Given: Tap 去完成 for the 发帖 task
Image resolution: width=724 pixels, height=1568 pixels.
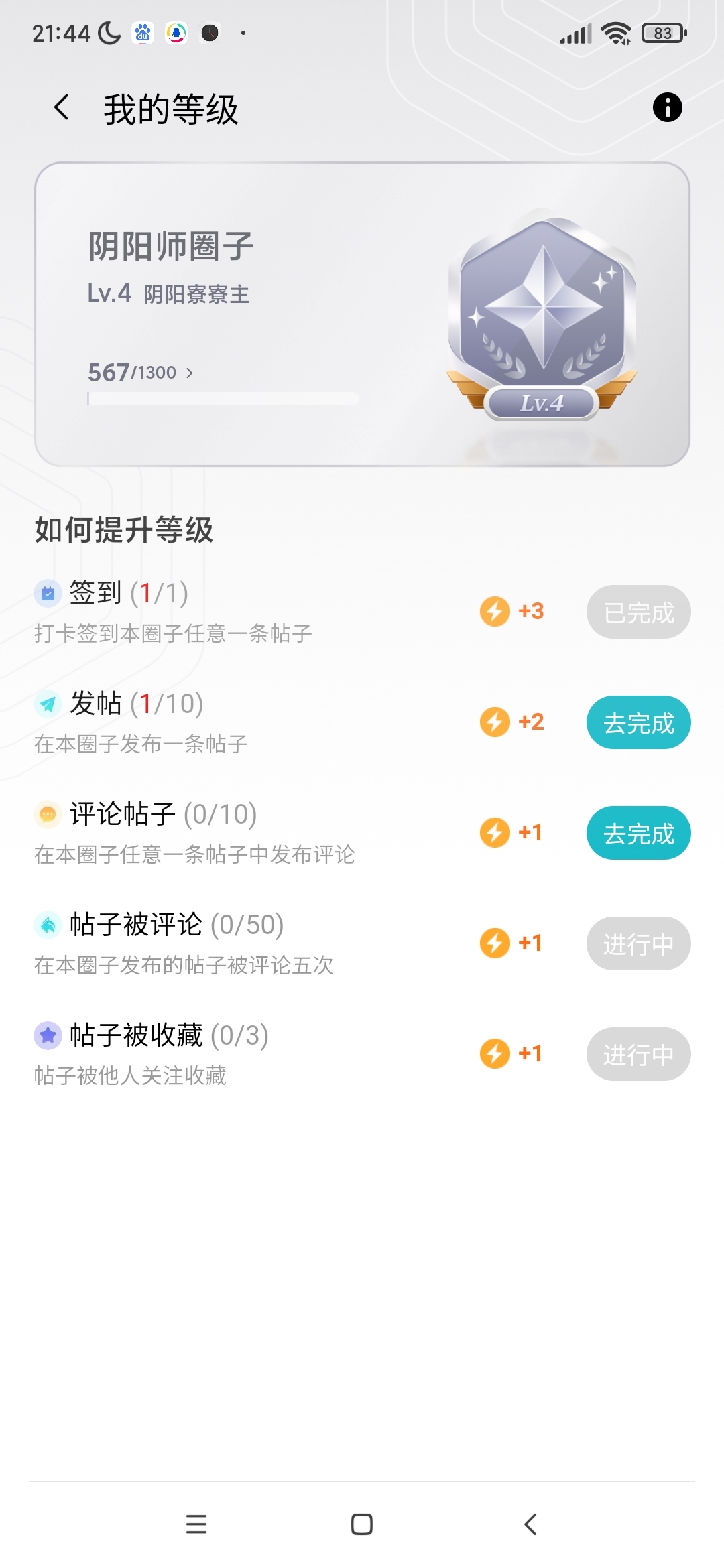Looking at the screenshot, I should point(638,722).
